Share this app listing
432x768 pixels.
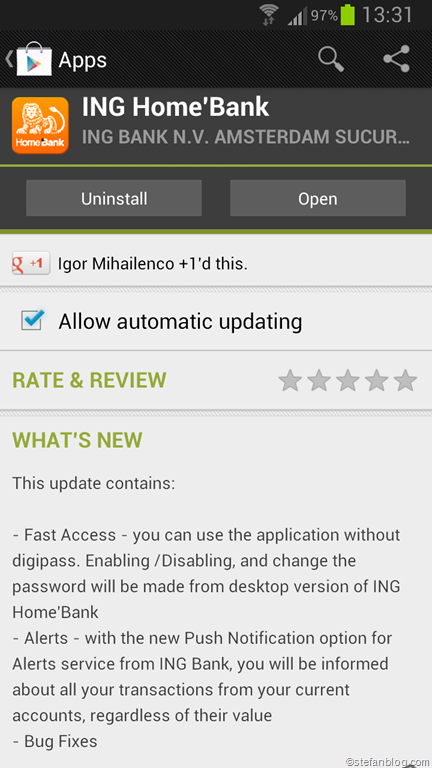[396, 59]
